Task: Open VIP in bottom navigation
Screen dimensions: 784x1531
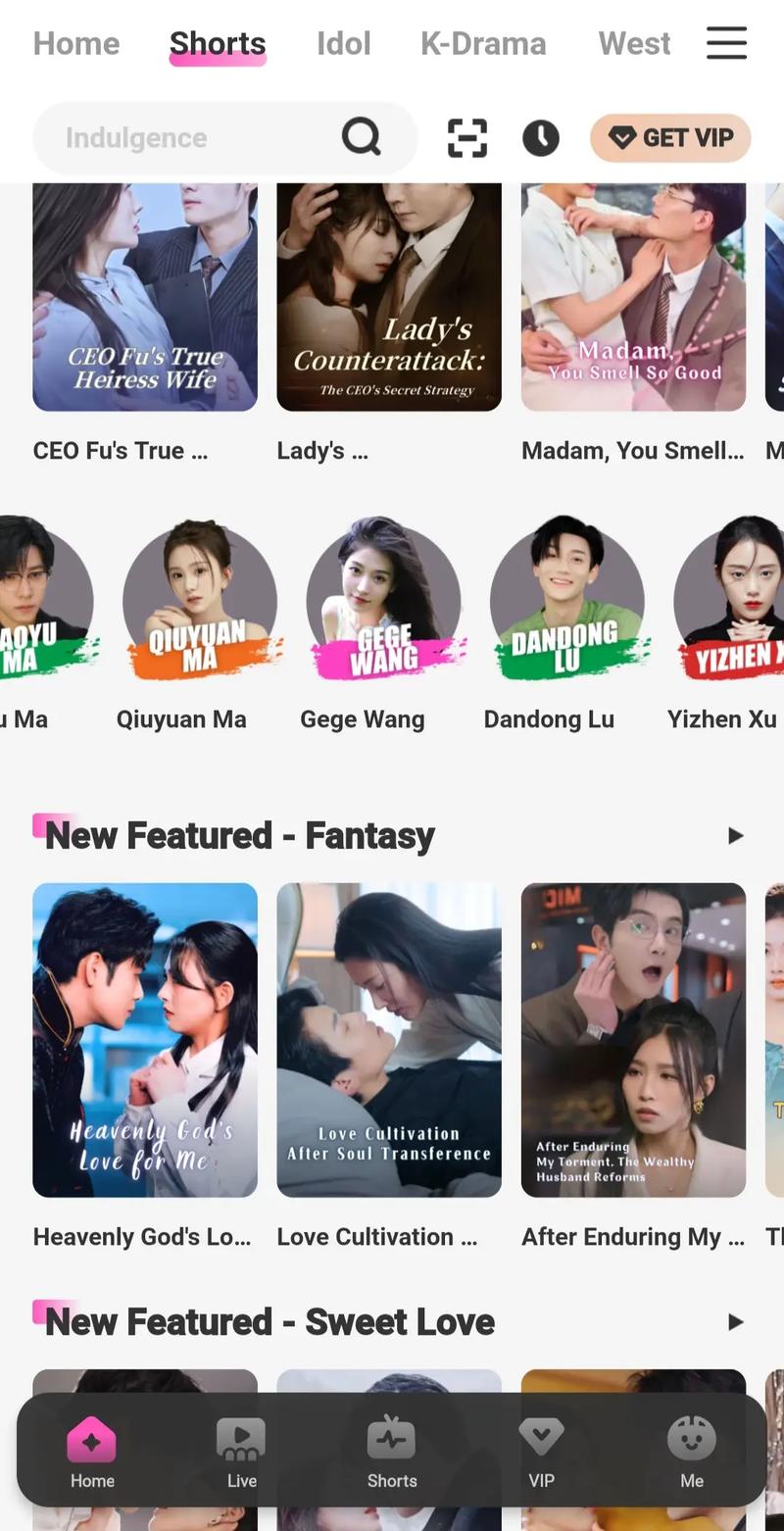Action: (541, 1453)
